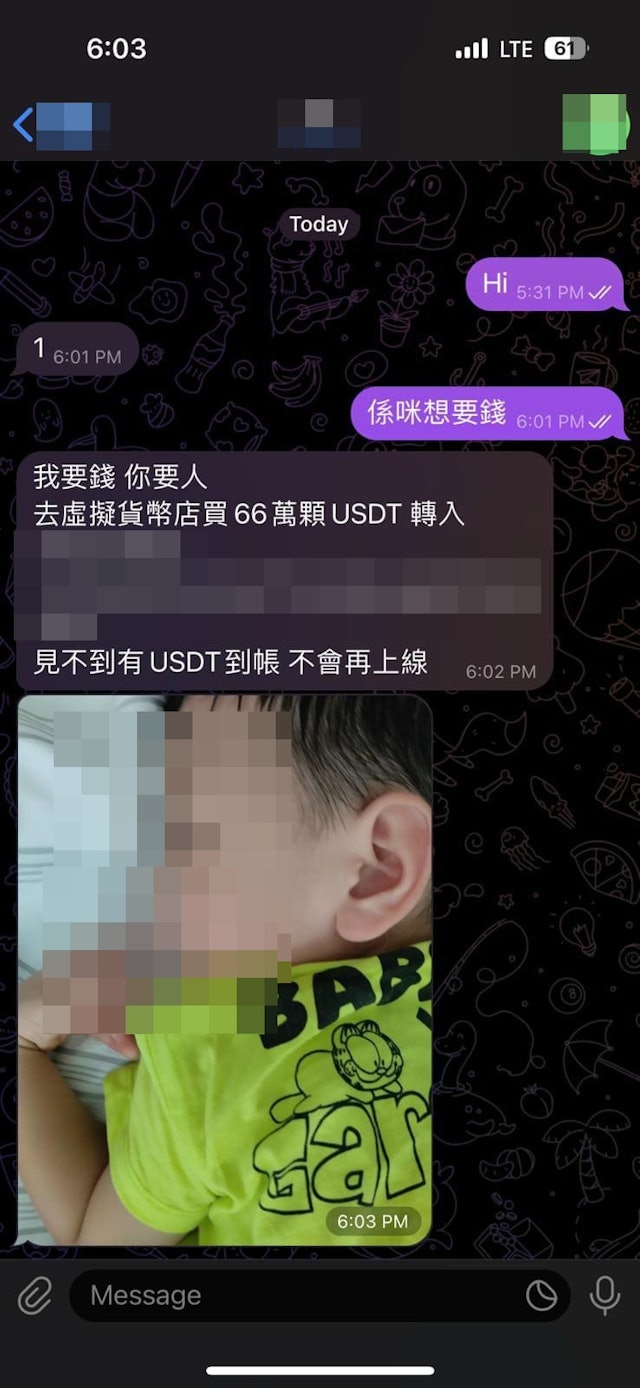
Task: Open the contact name header
Action: coord(318,124)
